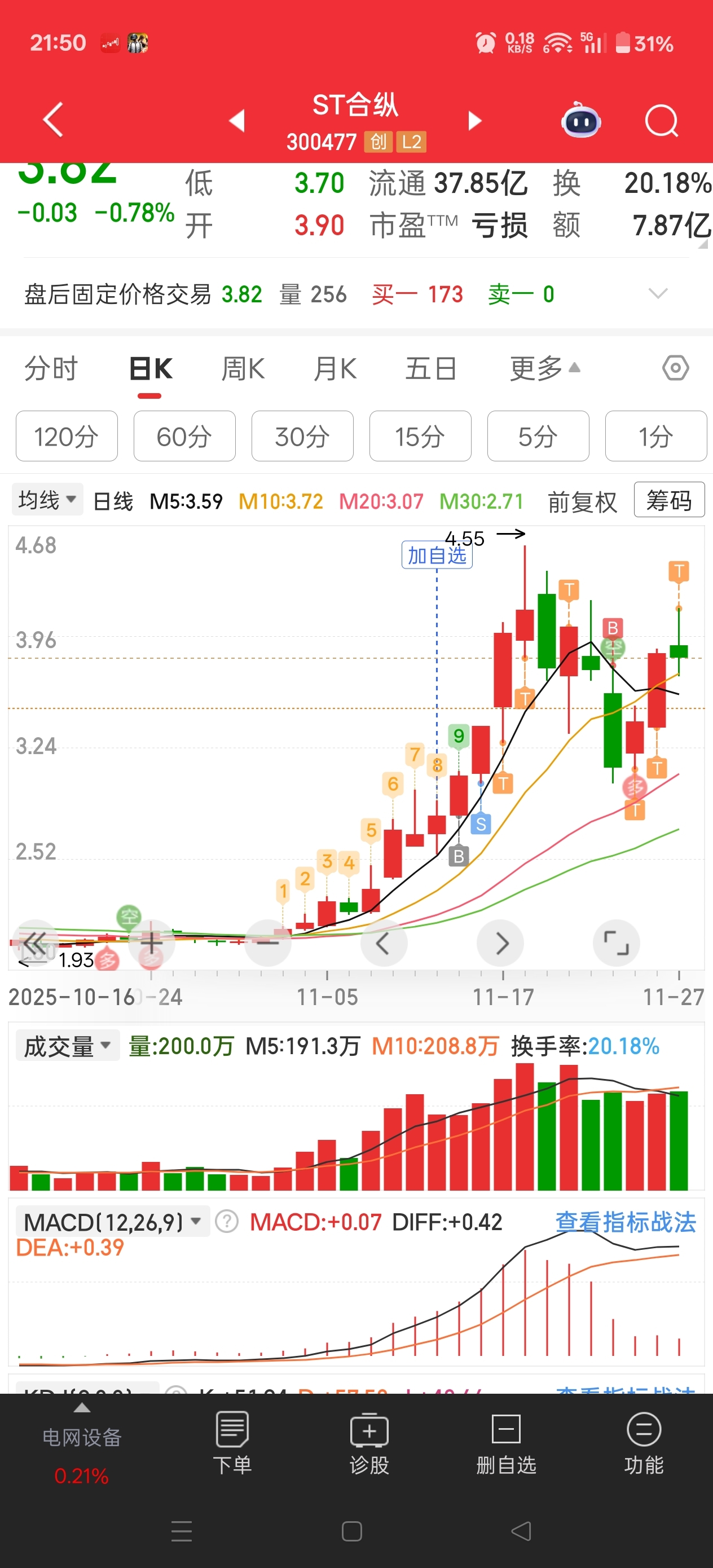Expand the 盘后固定价格交易 row

click(x=658, y=294)
